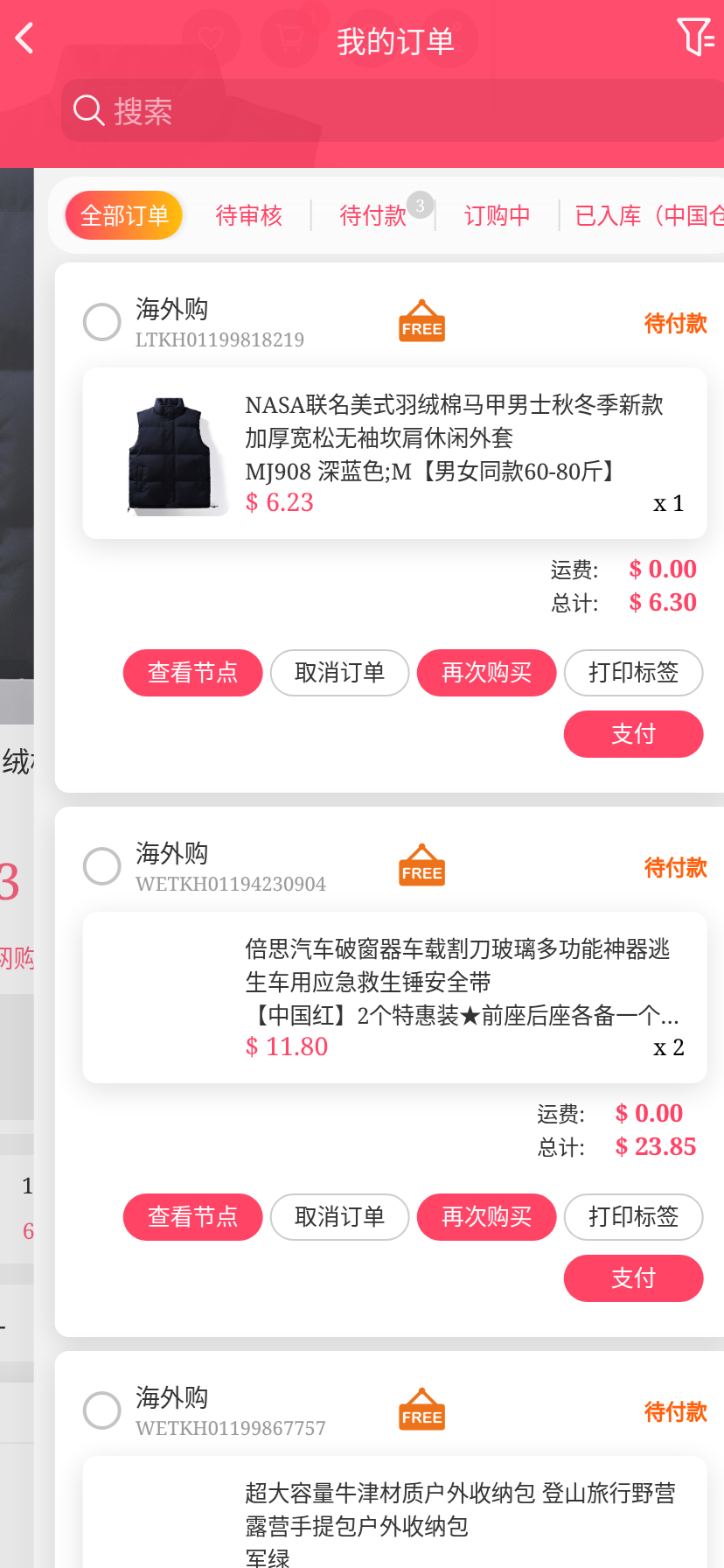
Task: Go back from 我的订单 page
Action: tap(24, 38)
